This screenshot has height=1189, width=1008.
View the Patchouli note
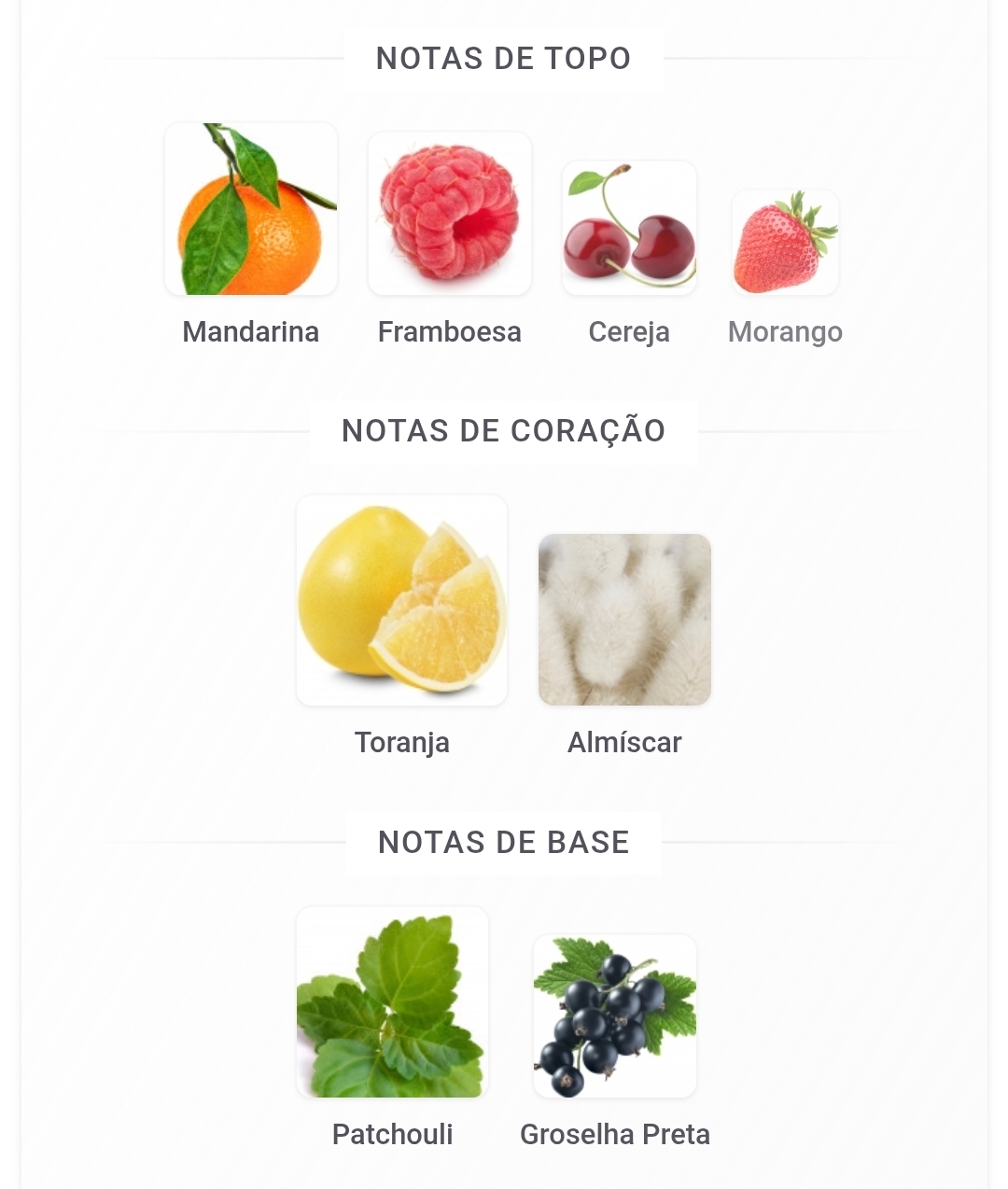[392, 1002]
